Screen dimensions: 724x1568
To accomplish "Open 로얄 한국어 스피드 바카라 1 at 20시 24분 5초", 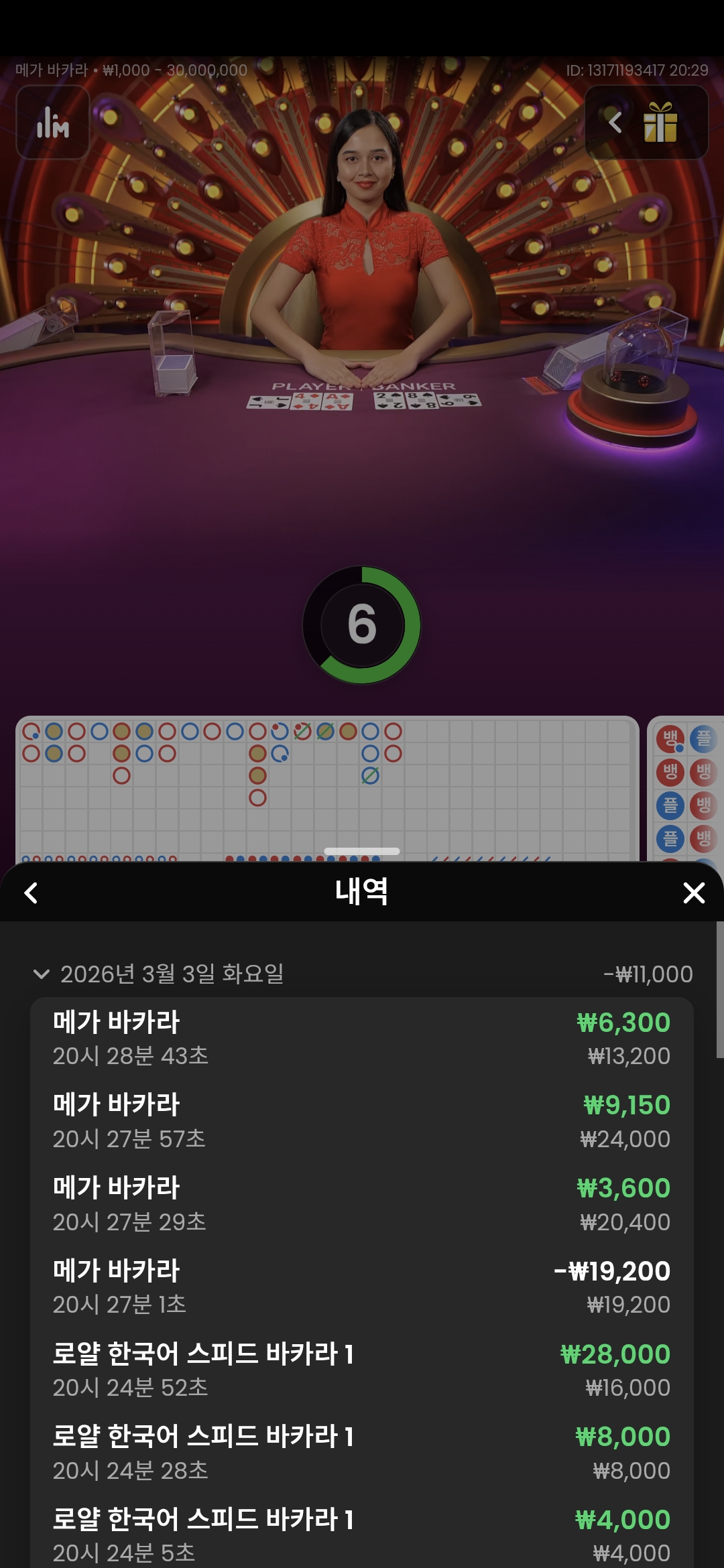I will click(x=362, y=1534).
